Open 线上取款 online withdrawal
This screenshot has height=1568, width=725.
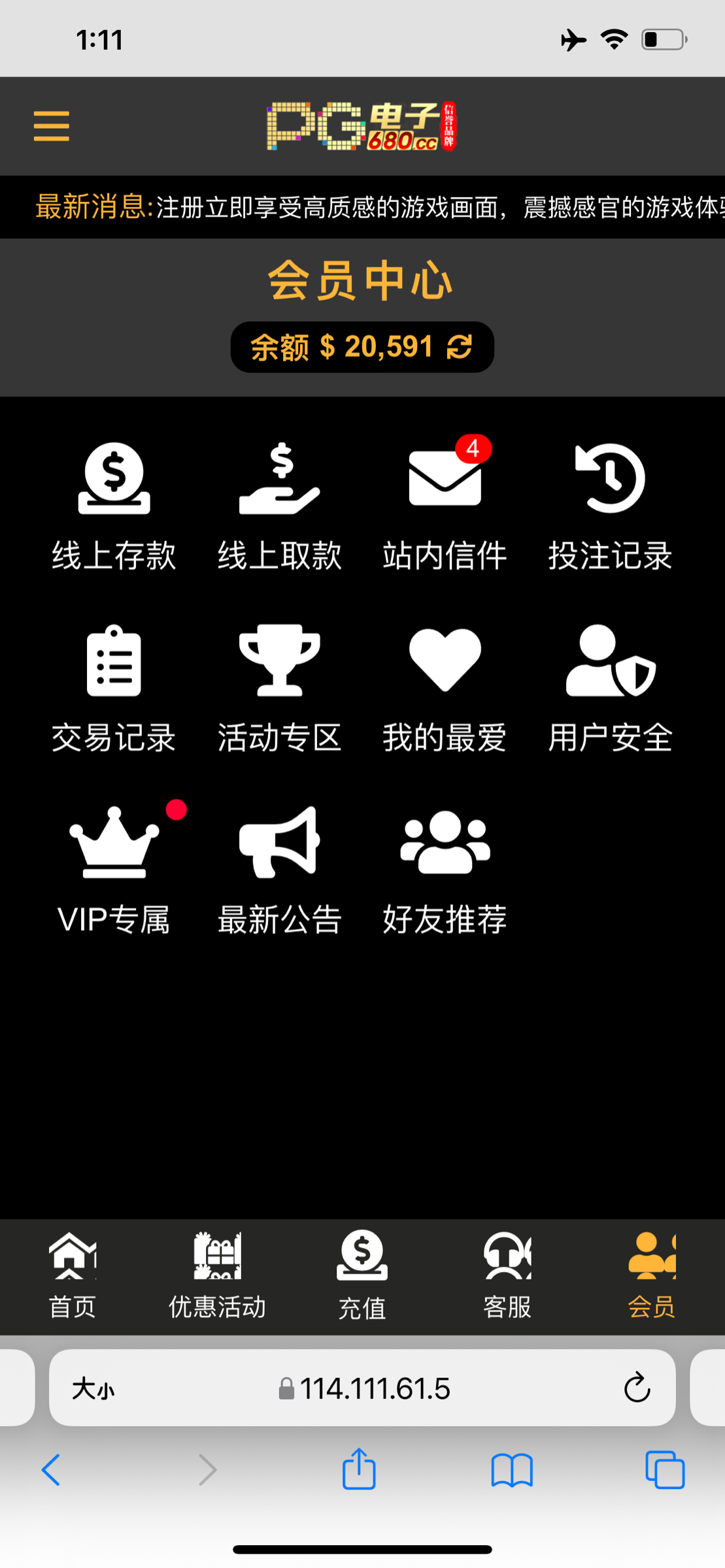pos(279,506)
